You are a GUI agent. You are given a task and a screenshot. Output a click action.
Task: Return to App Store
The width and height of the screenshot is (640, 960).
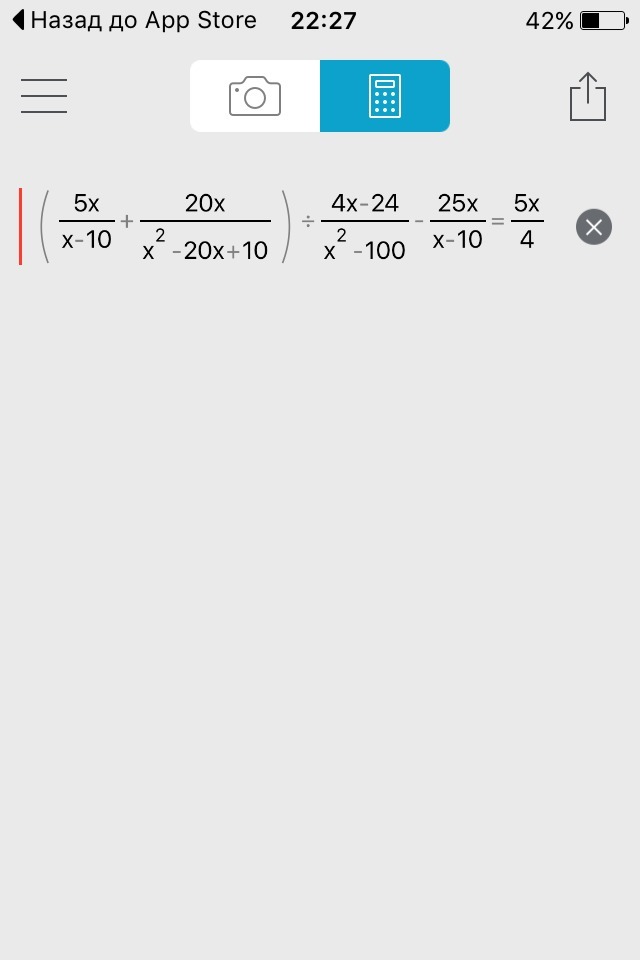click(134, 20)
